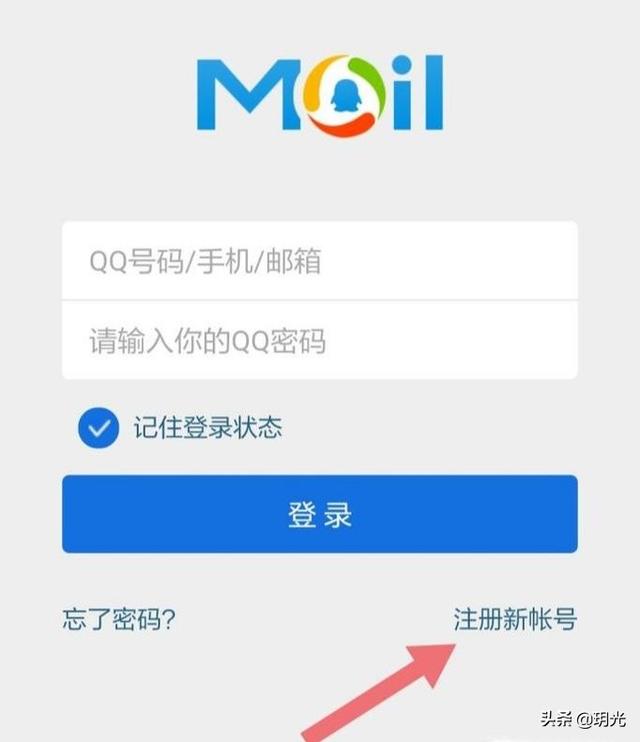Open the 忘了密码? link
The width and height of the screenshot is (640, 742).
tap(119, 619)
